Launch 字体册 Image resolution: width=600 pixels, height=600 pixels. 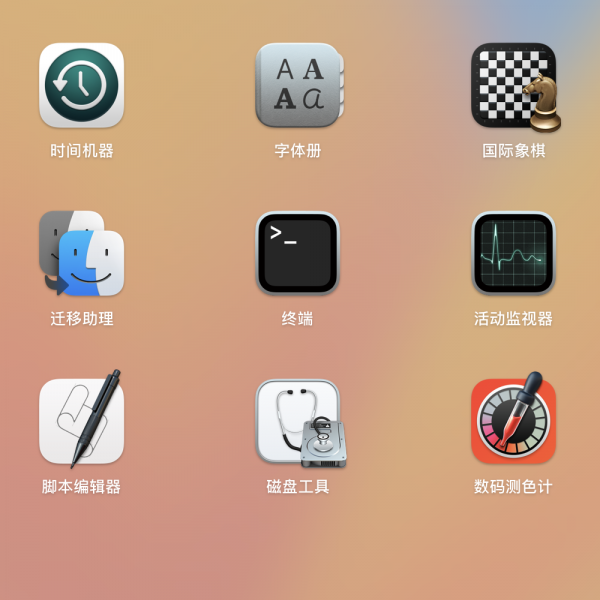(298, 86)
